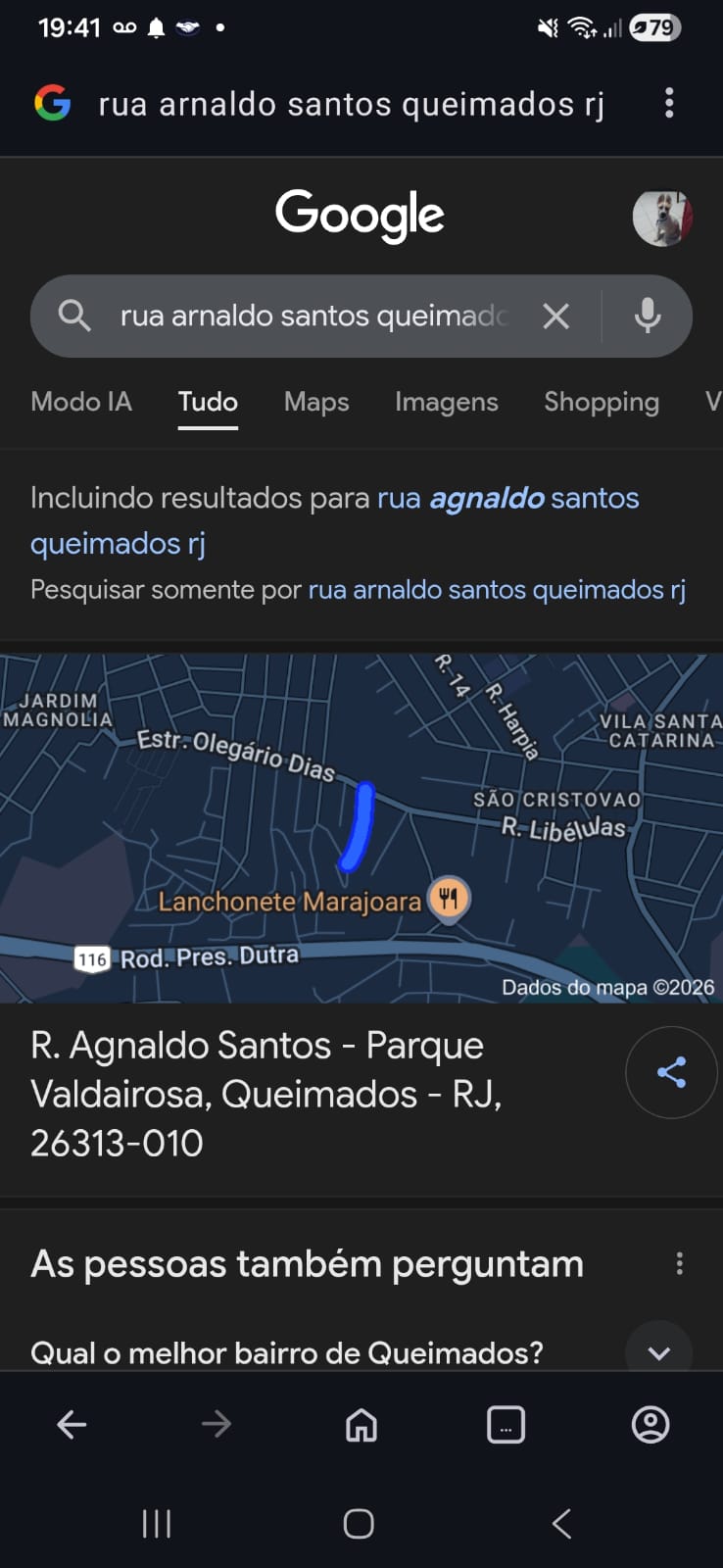
Task: Open options for As pessoas também perguntam
Action: [679, 1263]
